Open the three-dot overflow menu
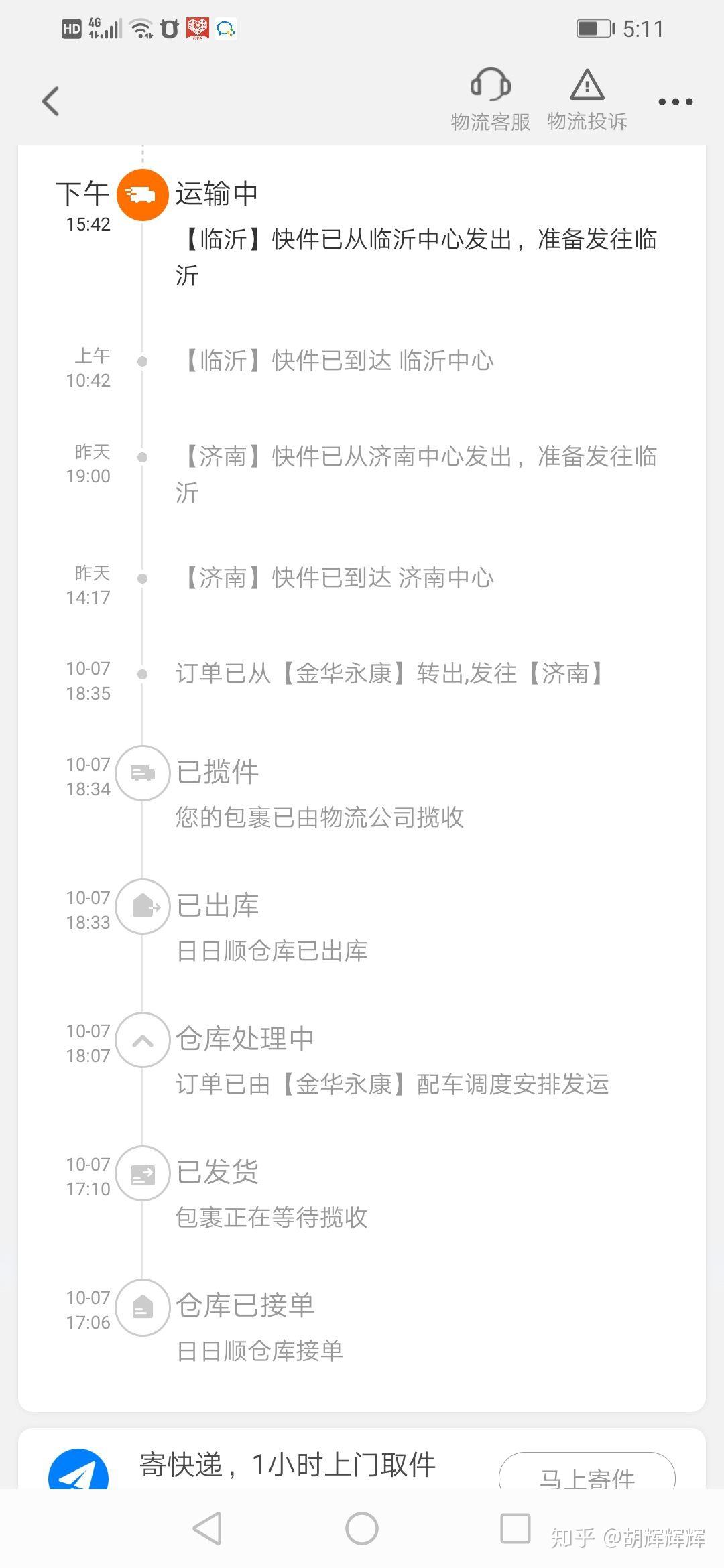724x1568 pixels. click(675, 102)
